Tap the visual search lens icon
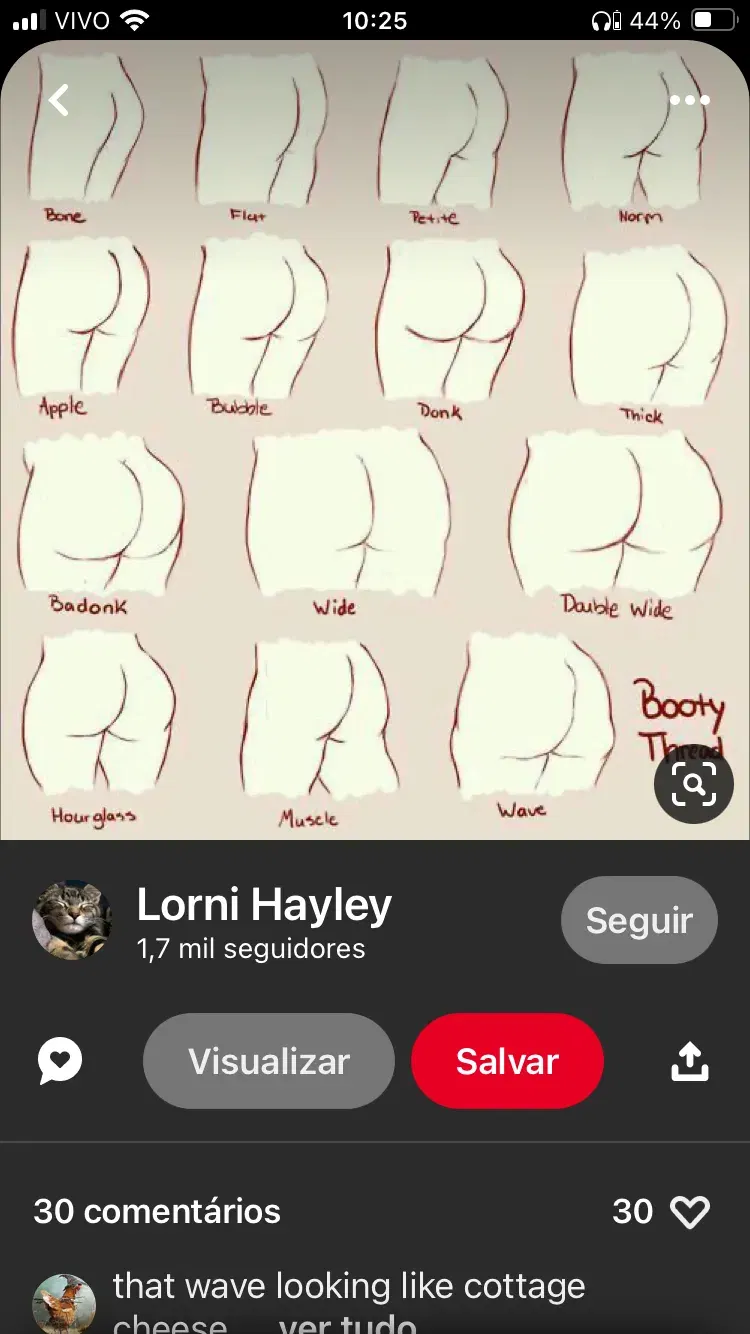Viewport: 750px width, 1334px height. (x=693, y=783)
